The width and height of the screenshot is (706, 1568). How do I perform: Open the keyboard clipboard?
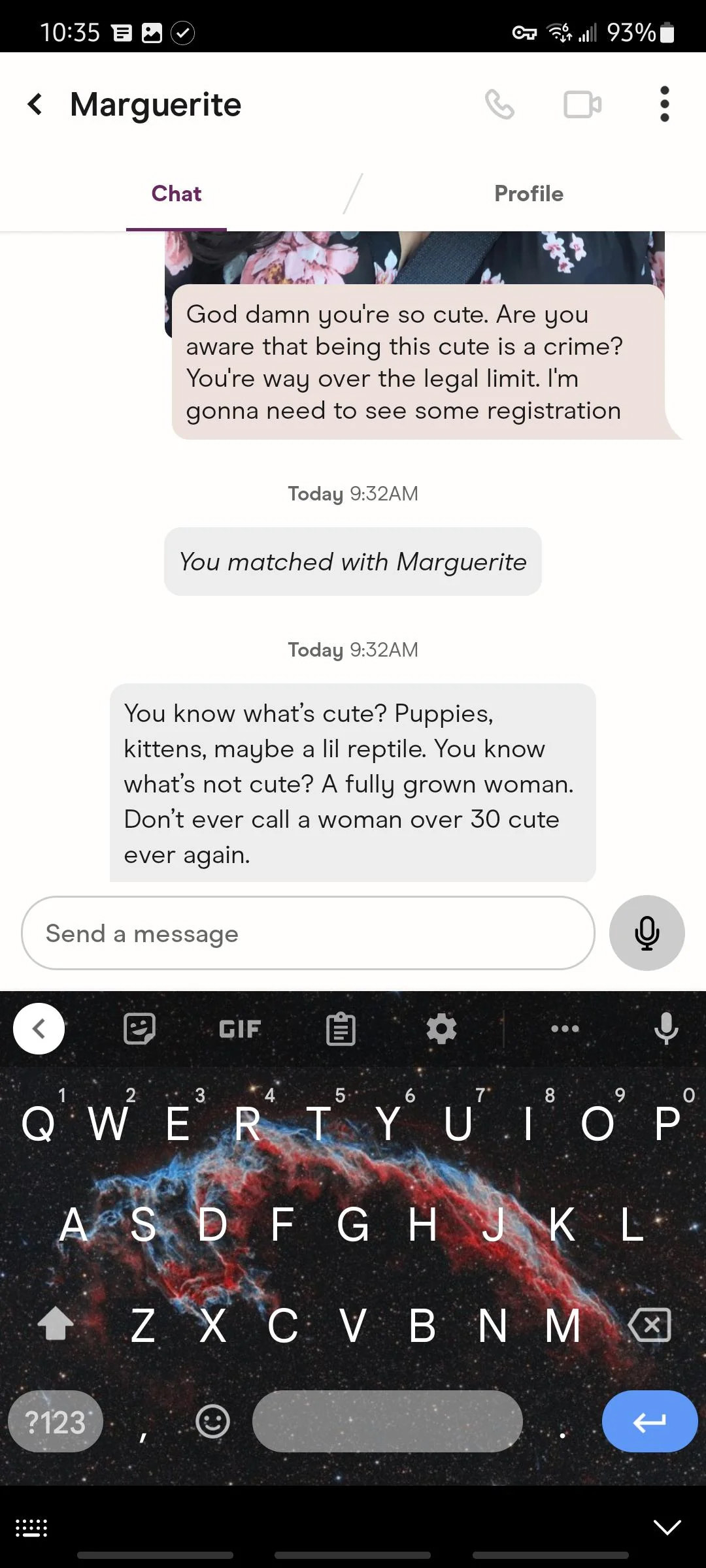click(x=341, y=1029)
